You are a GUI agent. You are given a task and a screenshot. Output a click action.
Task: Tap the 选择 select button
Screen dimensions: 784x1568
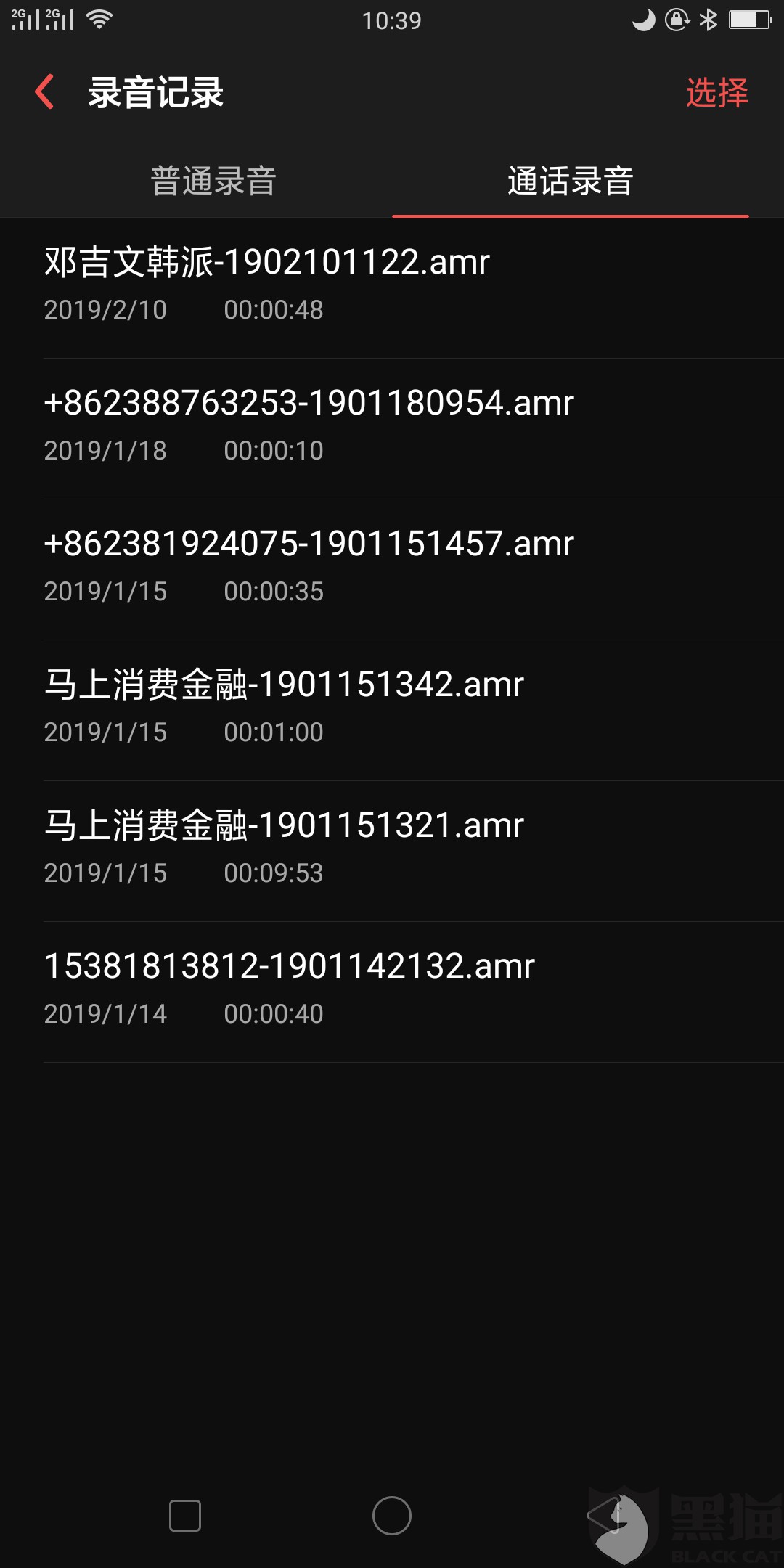(716, 93)
